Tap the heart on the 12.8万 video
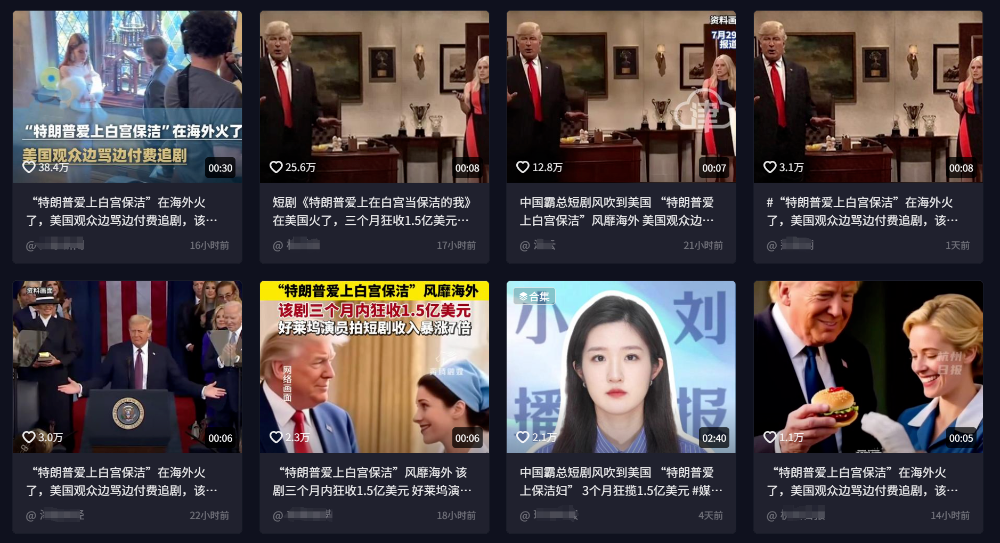This screenshot has height=543, width=1000. [x=523, y=167]
